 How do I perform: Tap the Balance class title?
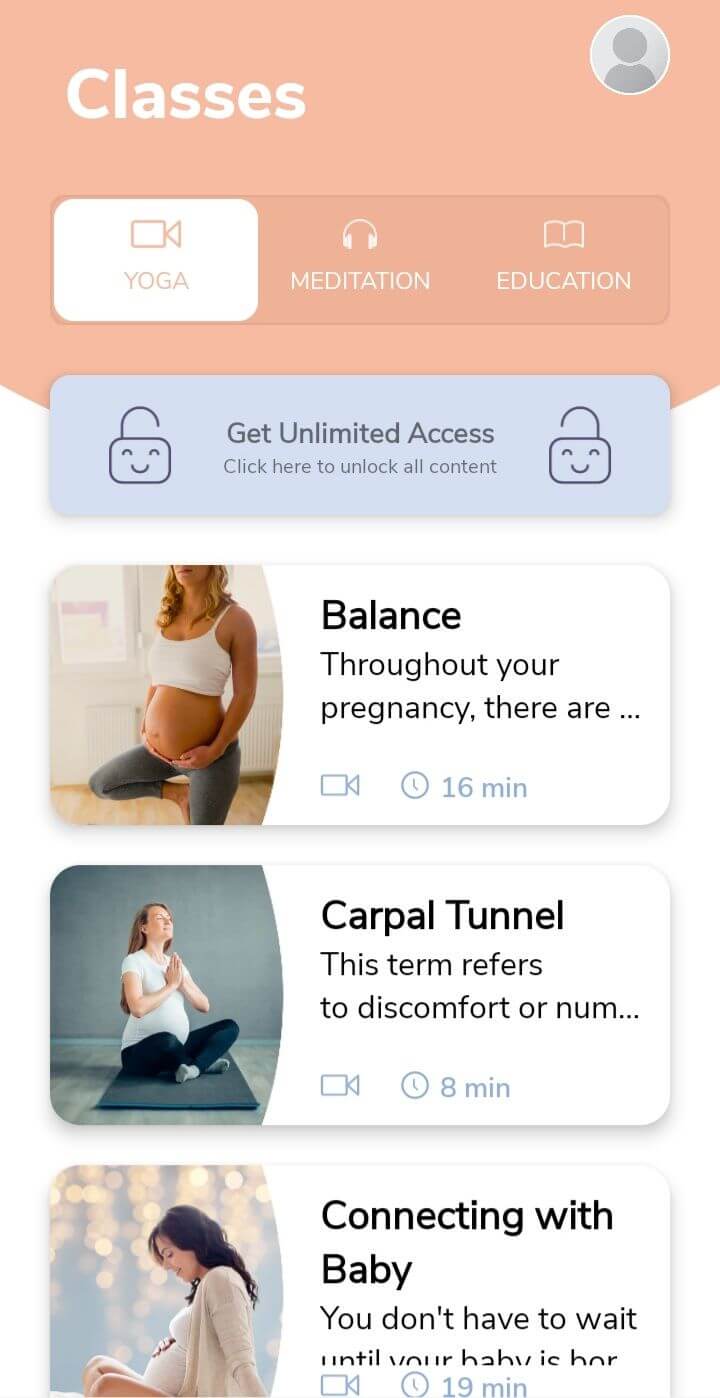(x=390, y=615)
